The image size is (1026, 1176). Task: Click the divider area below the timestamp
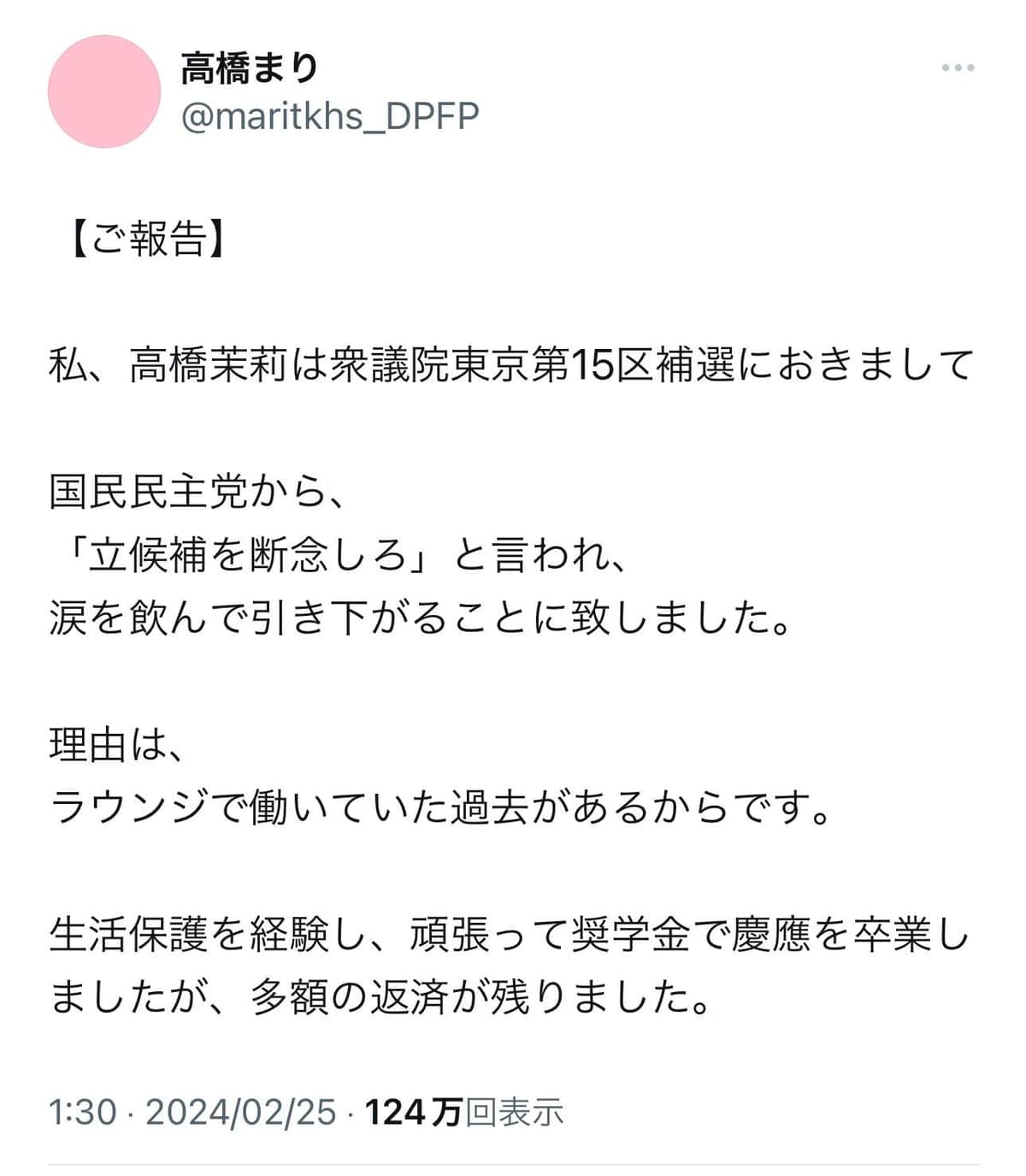point(513,1163)
